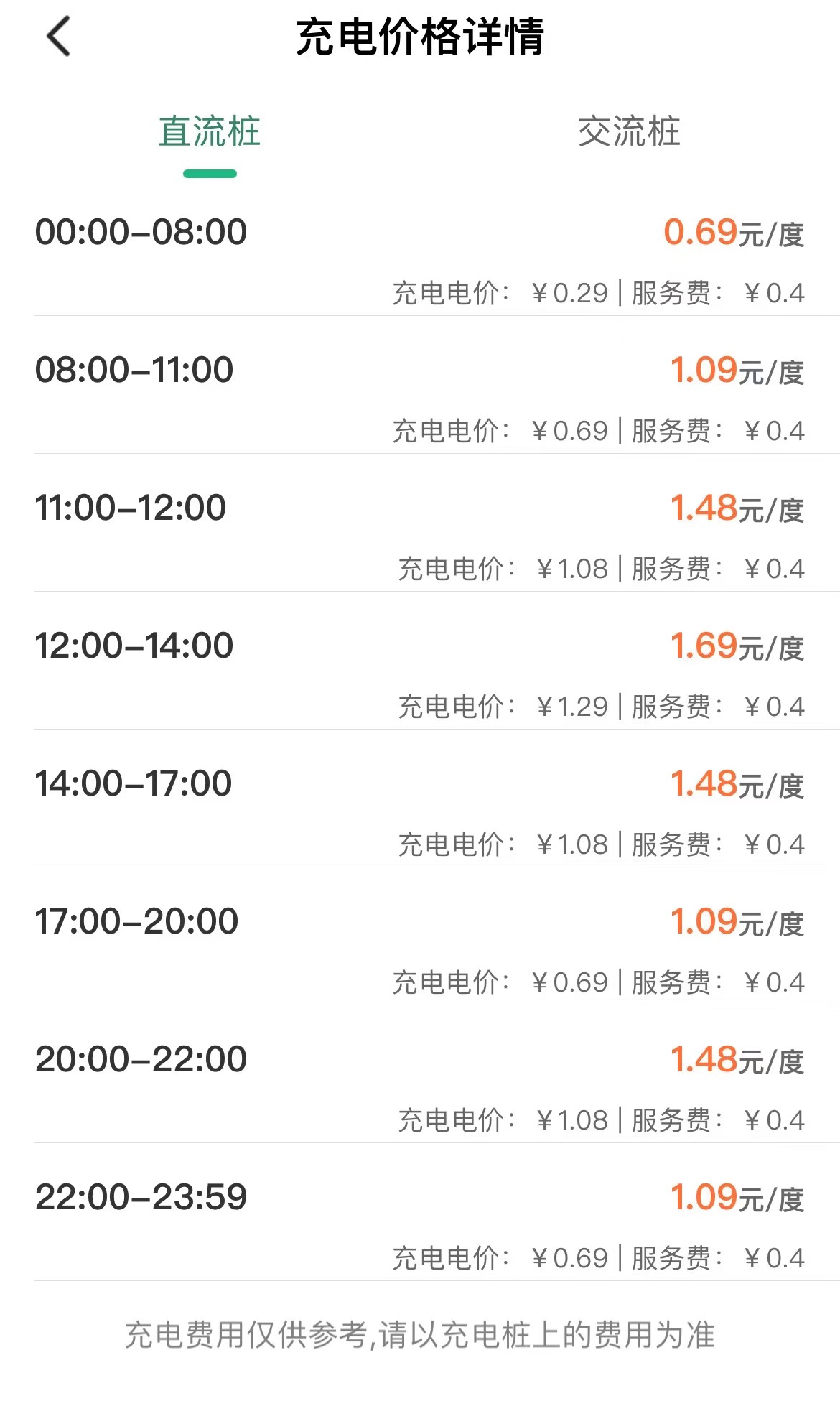
Task: Switch to the 交流桩 tab
Action: (630, 132)
